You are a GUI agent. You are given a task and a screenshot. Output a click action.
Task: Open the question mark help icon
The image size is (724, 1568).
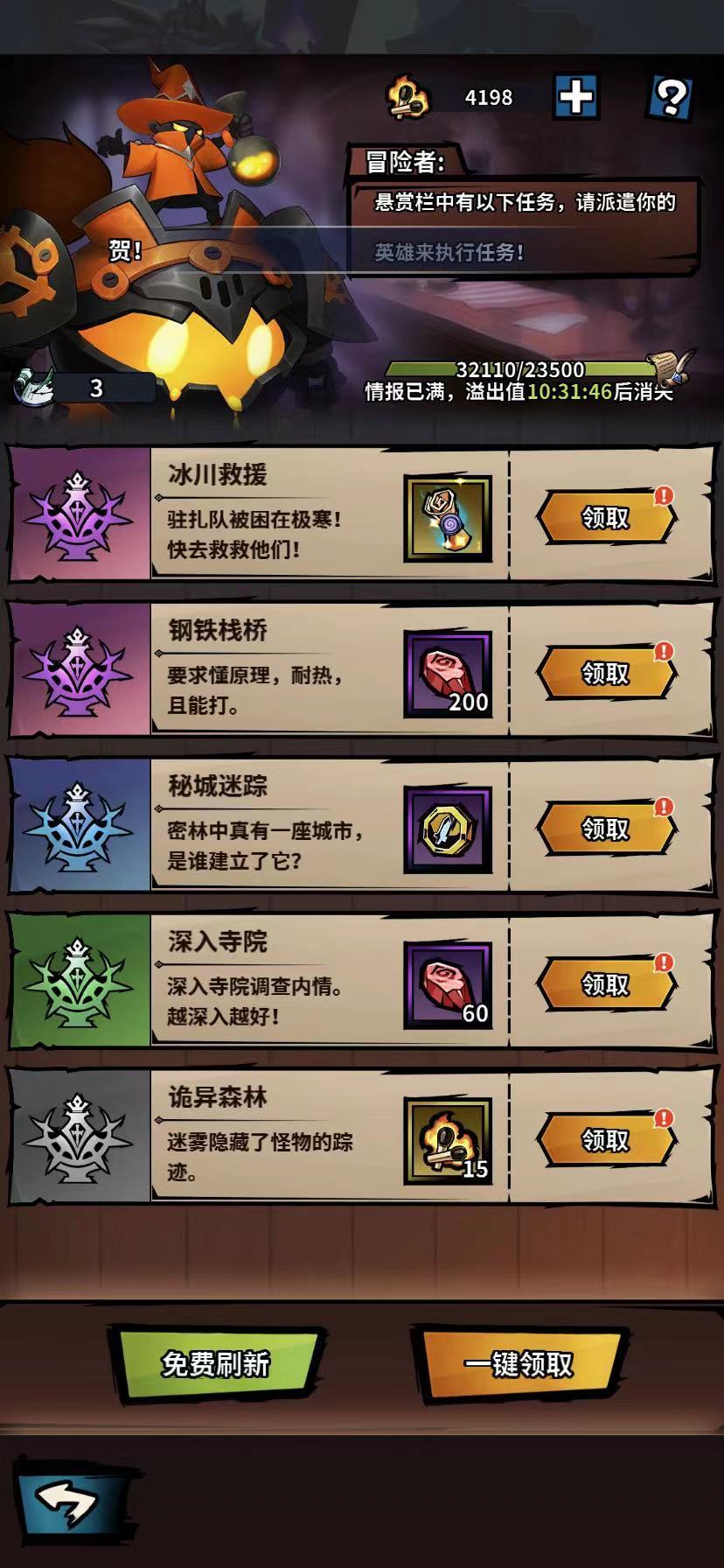click(x=671, y=97)
